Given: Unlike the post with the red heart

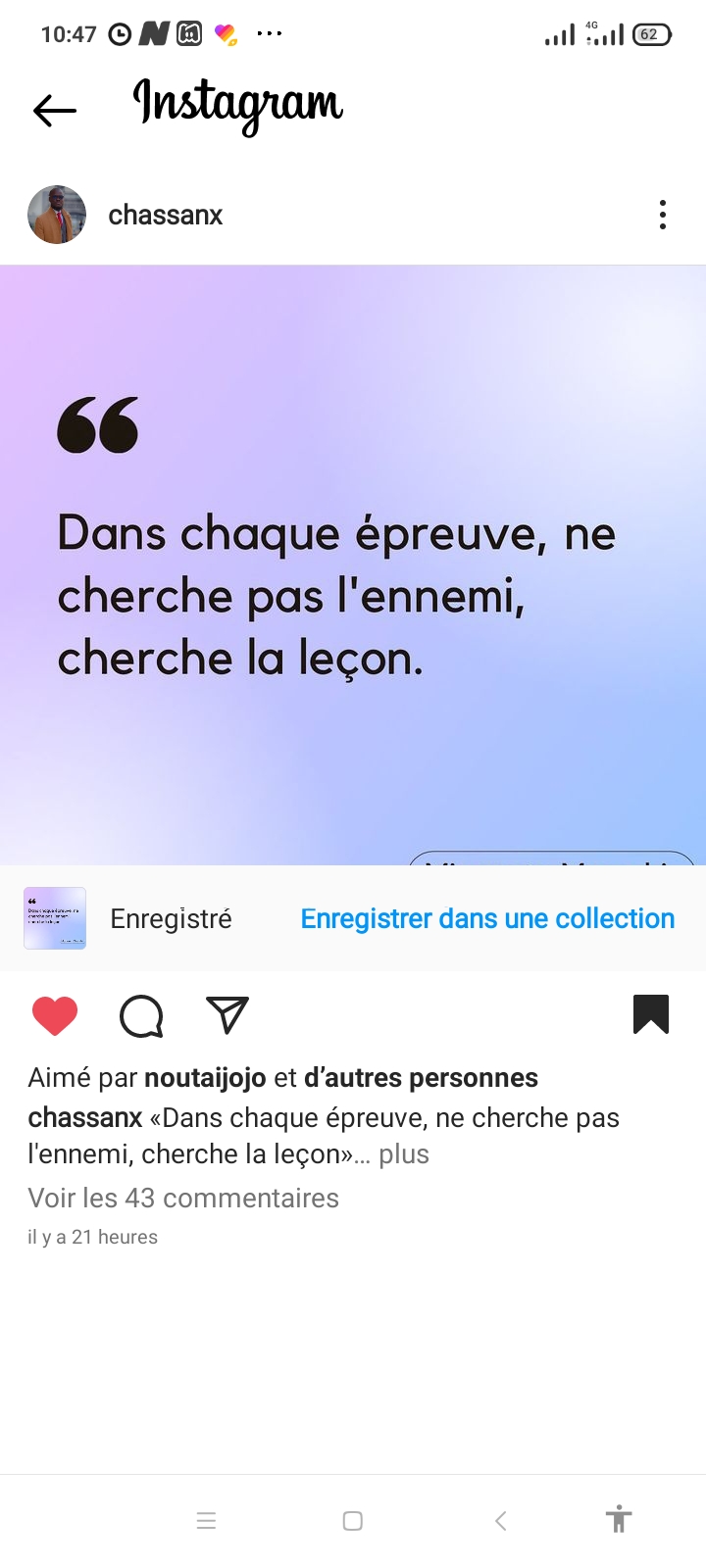Looking at the screenshot, I should (x=55, y=1015).
